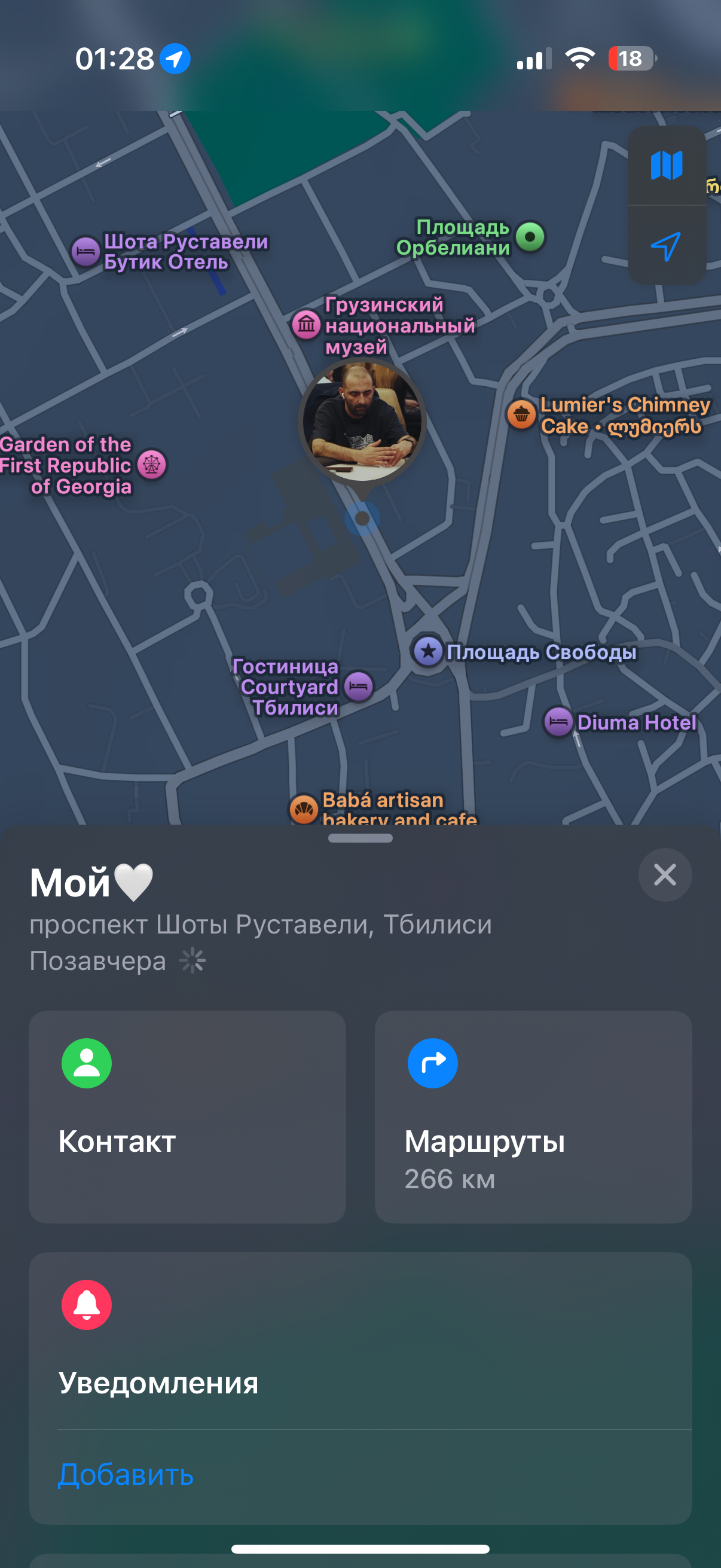721x1568 pixels.
Task: Get directions via Маршруты
Action: tap(533, 1116)
